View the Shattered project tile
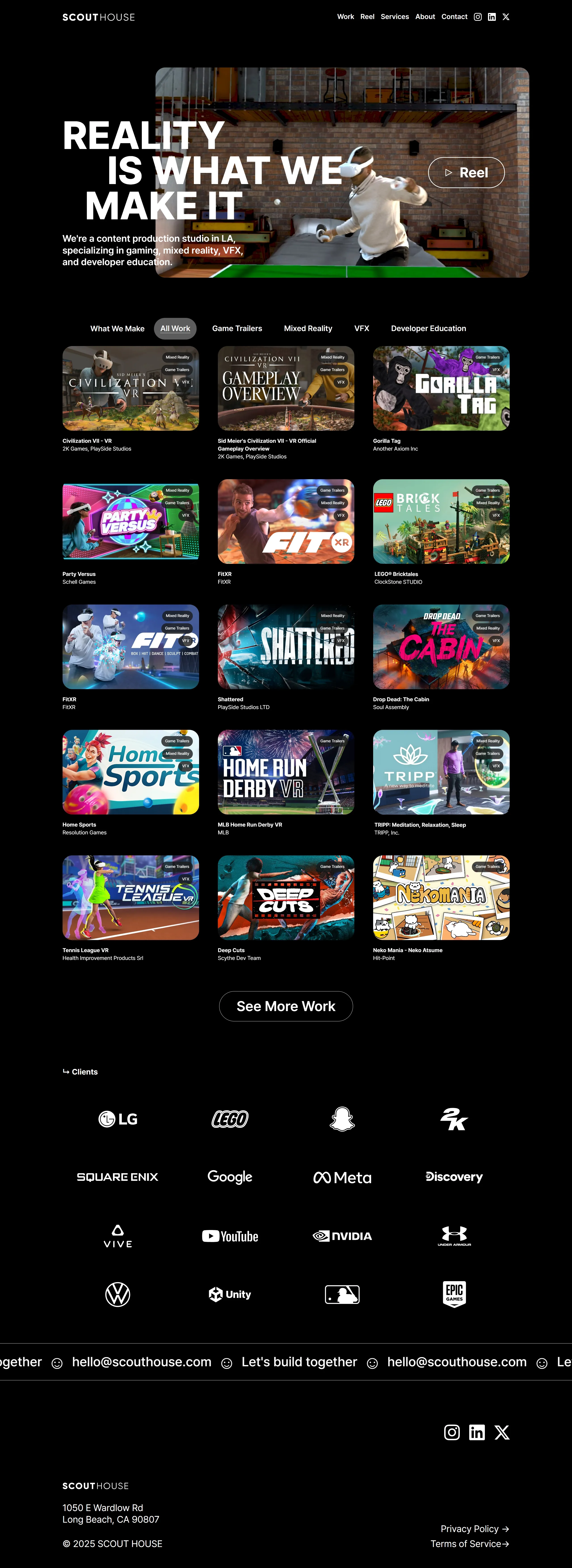Image resolution: width=572 pixels, height=1568 pixels. coord(285,647)
